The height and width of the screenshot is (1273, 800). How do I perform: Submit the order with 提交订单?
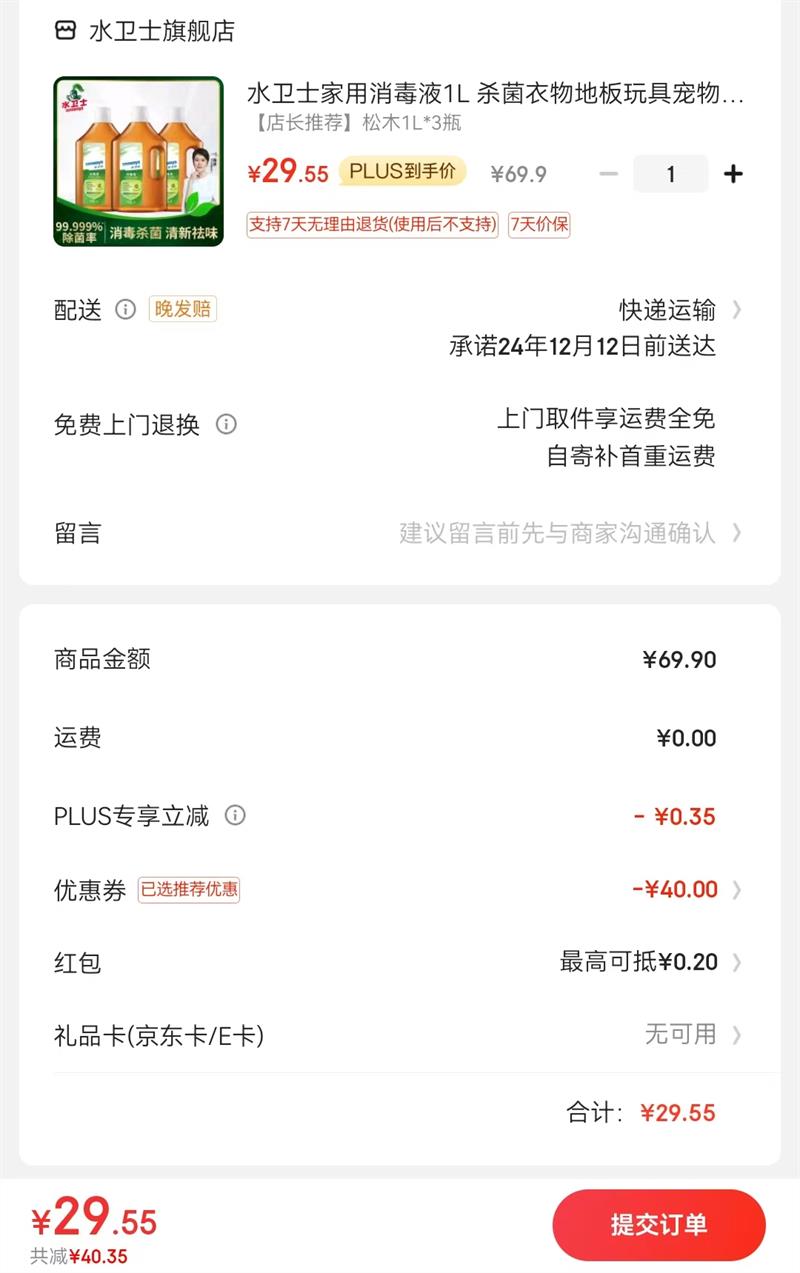pyautogui.click(x=659, y=1224)
